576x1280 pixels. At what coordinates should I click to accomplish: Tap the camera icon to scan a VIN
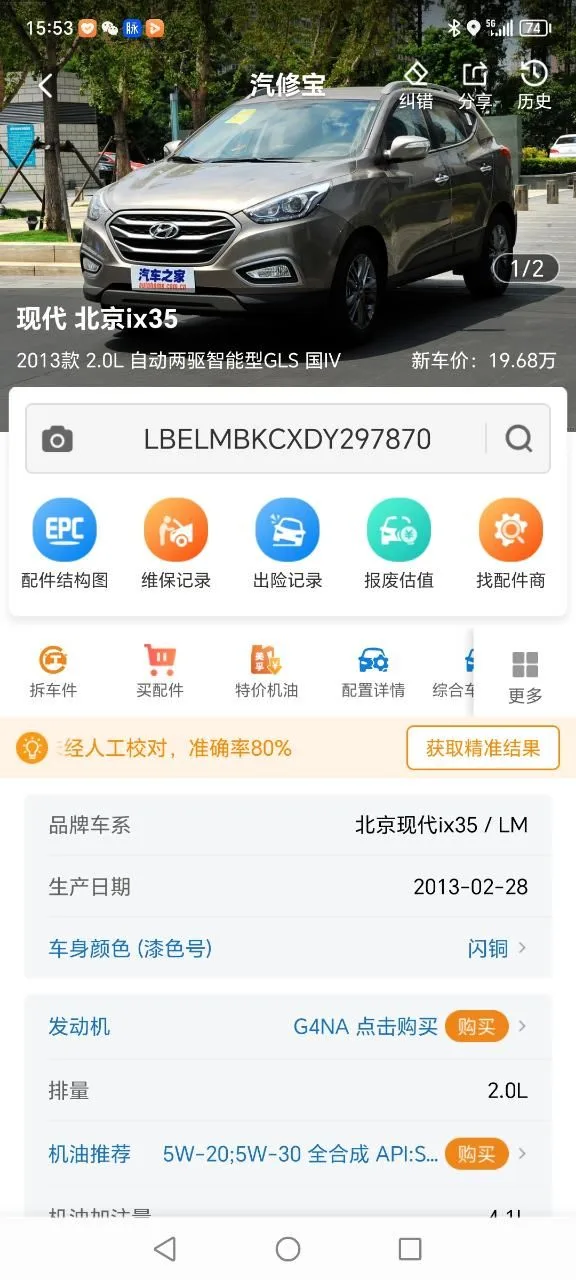(57, 439)
